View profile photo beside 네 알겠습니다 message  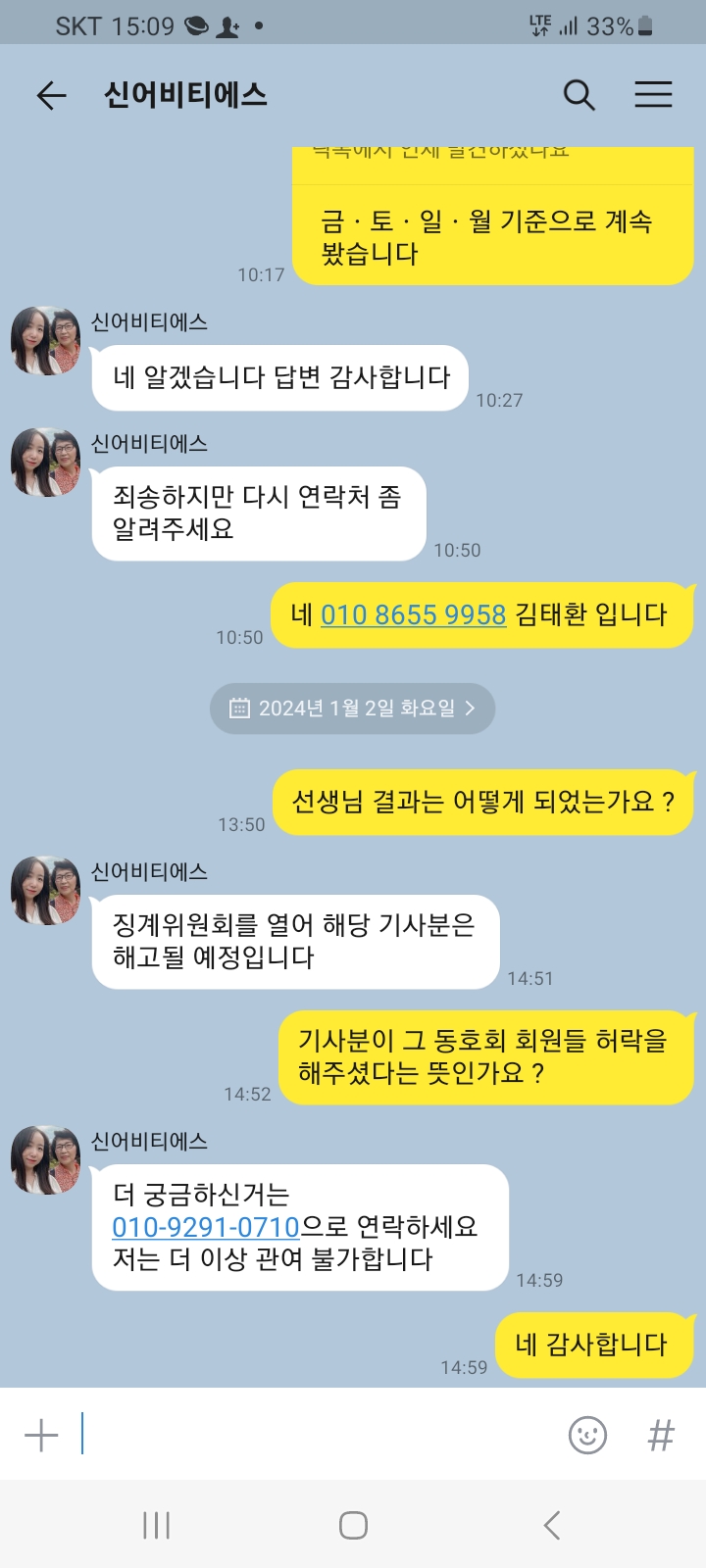(x=45, y=341)
